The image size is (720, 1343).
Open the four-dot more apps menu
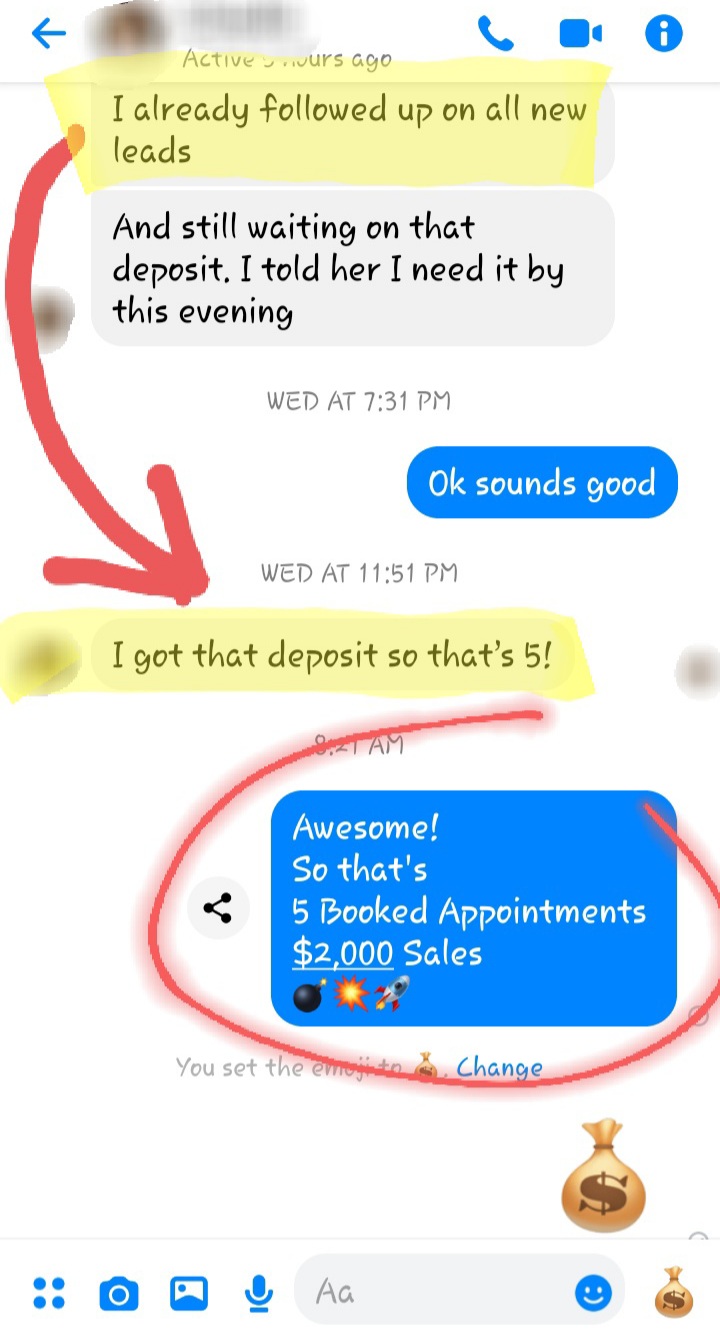point(49,1293)
